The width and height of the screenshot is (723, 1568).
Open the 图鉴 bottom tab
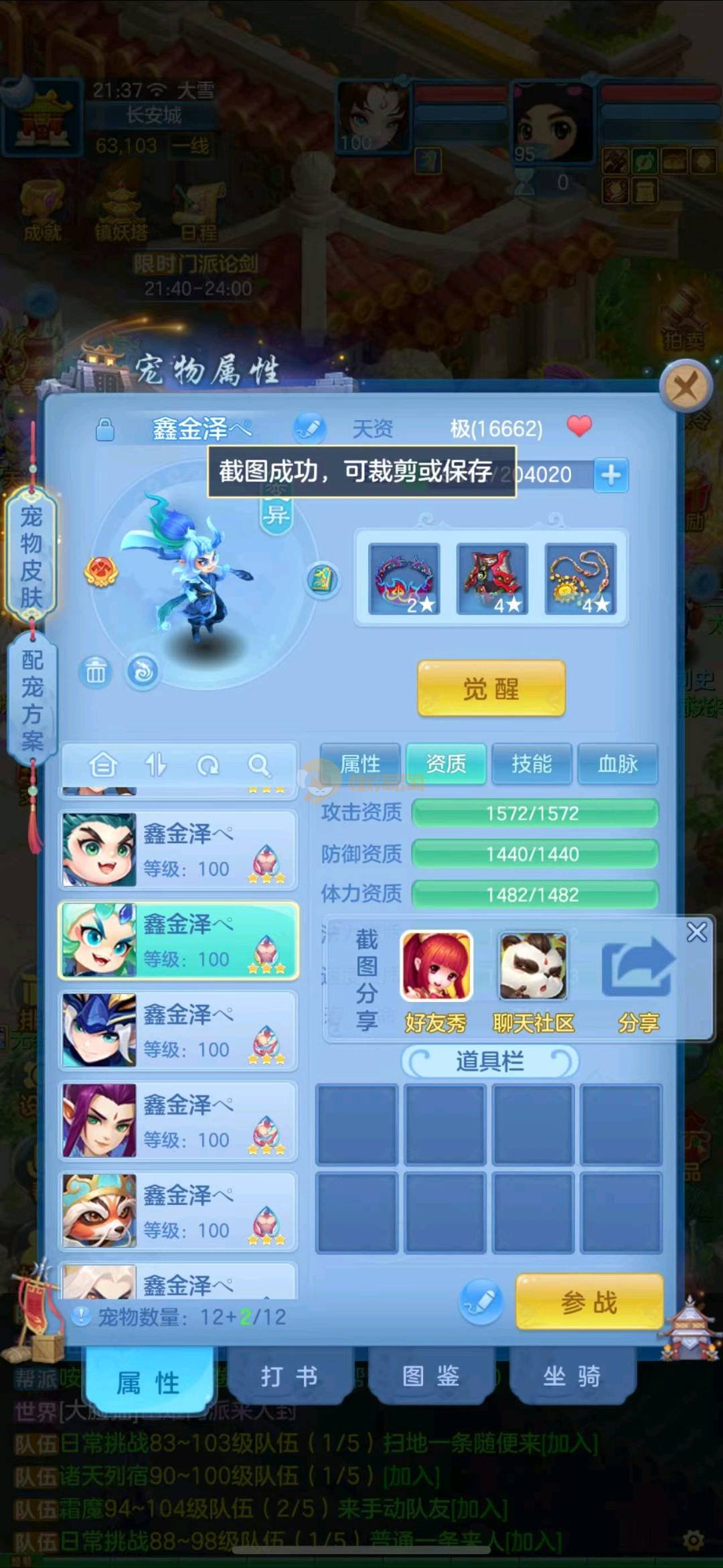pyautogui.click(x=430, y=1377)
